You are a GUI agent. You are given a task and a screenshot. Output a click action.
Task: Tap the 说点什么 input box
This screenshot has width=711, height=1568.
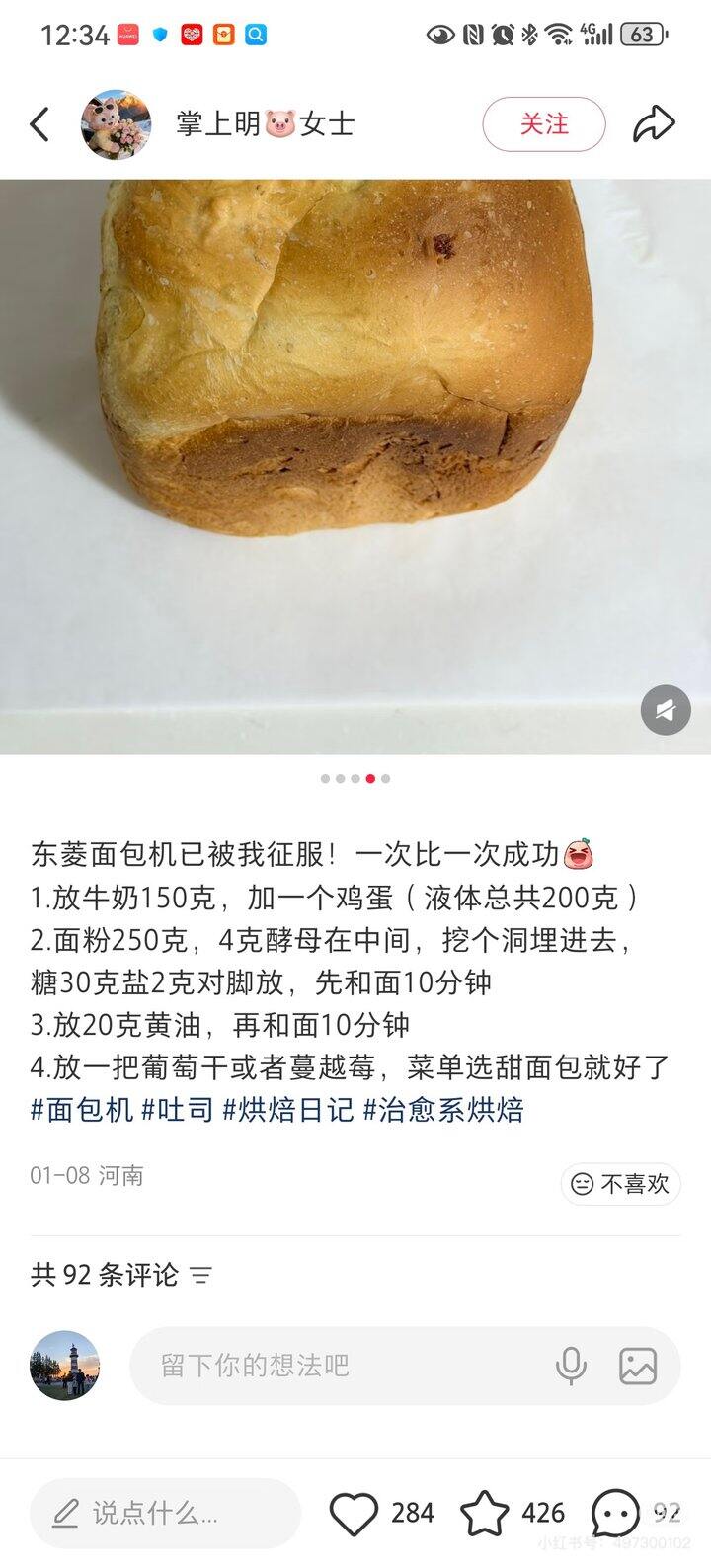pyautogui.click(x=165, y=1513)
